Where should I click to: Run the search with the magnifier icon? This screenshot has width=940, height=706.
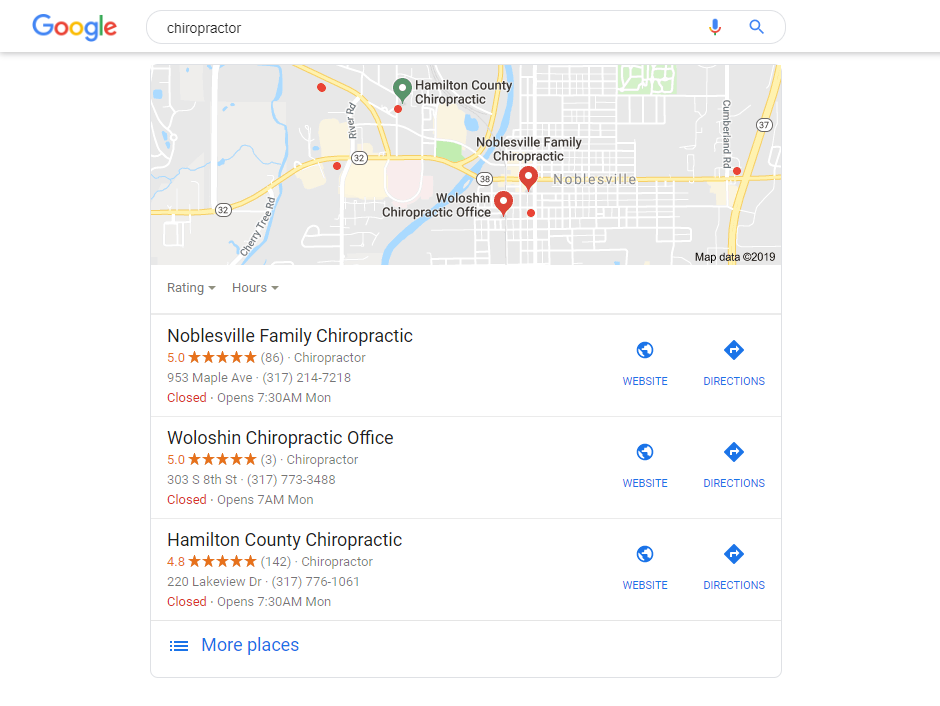[x=756, y=28]
